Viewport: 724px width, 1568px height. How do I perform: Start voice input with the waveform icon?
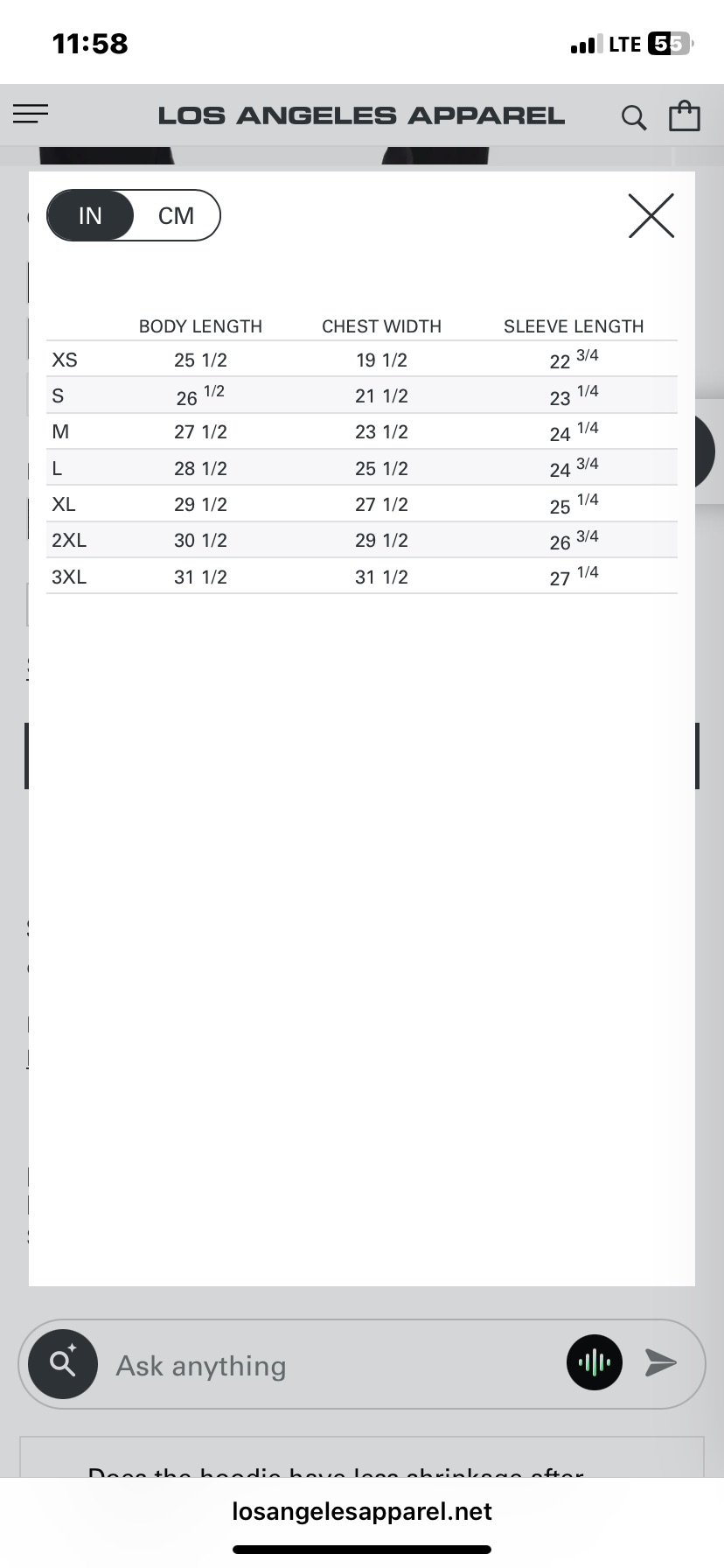coord(595,1362)
